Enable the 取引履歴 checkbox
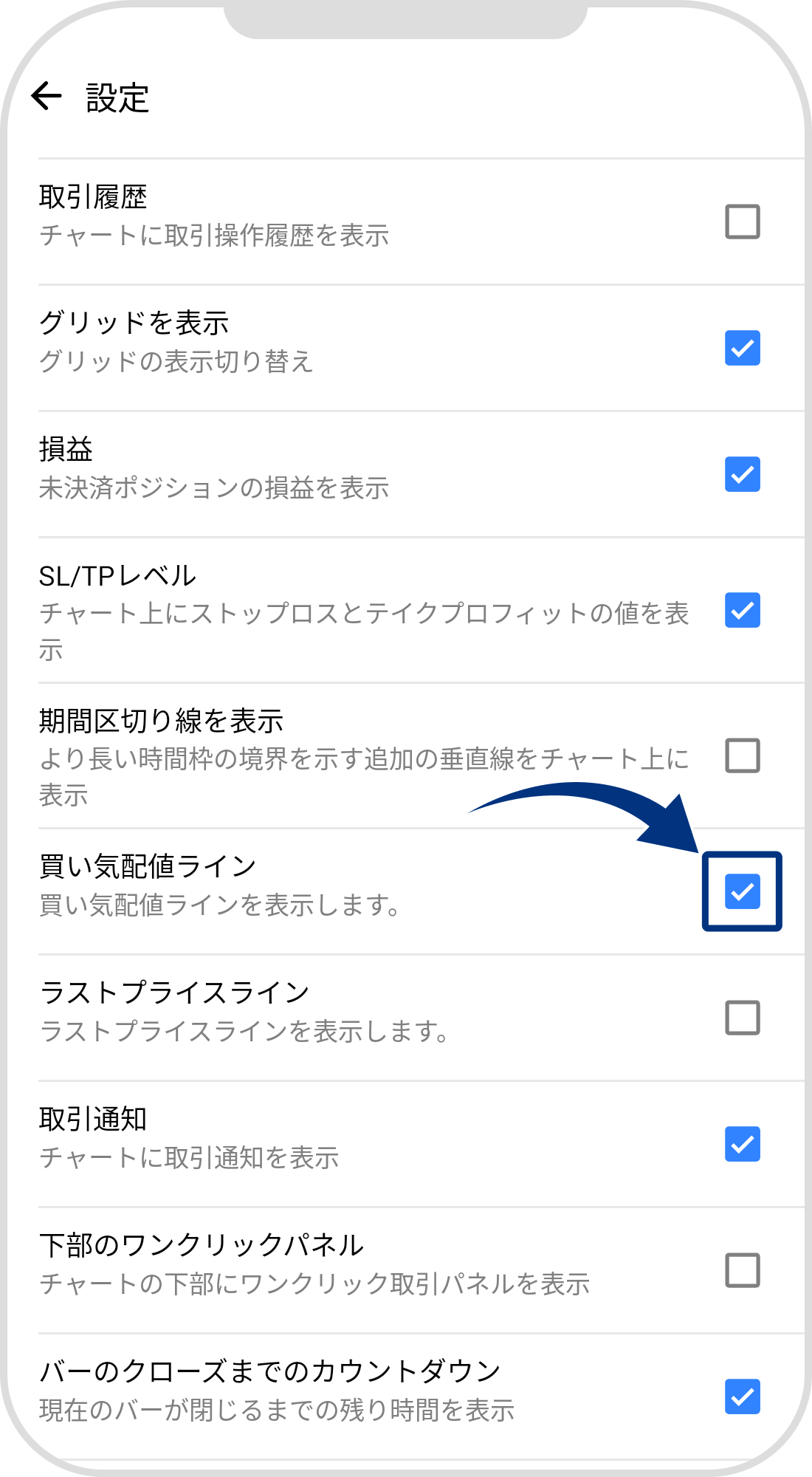The image size is (812, 1477). pyautogui.click(x=742, y=220)
